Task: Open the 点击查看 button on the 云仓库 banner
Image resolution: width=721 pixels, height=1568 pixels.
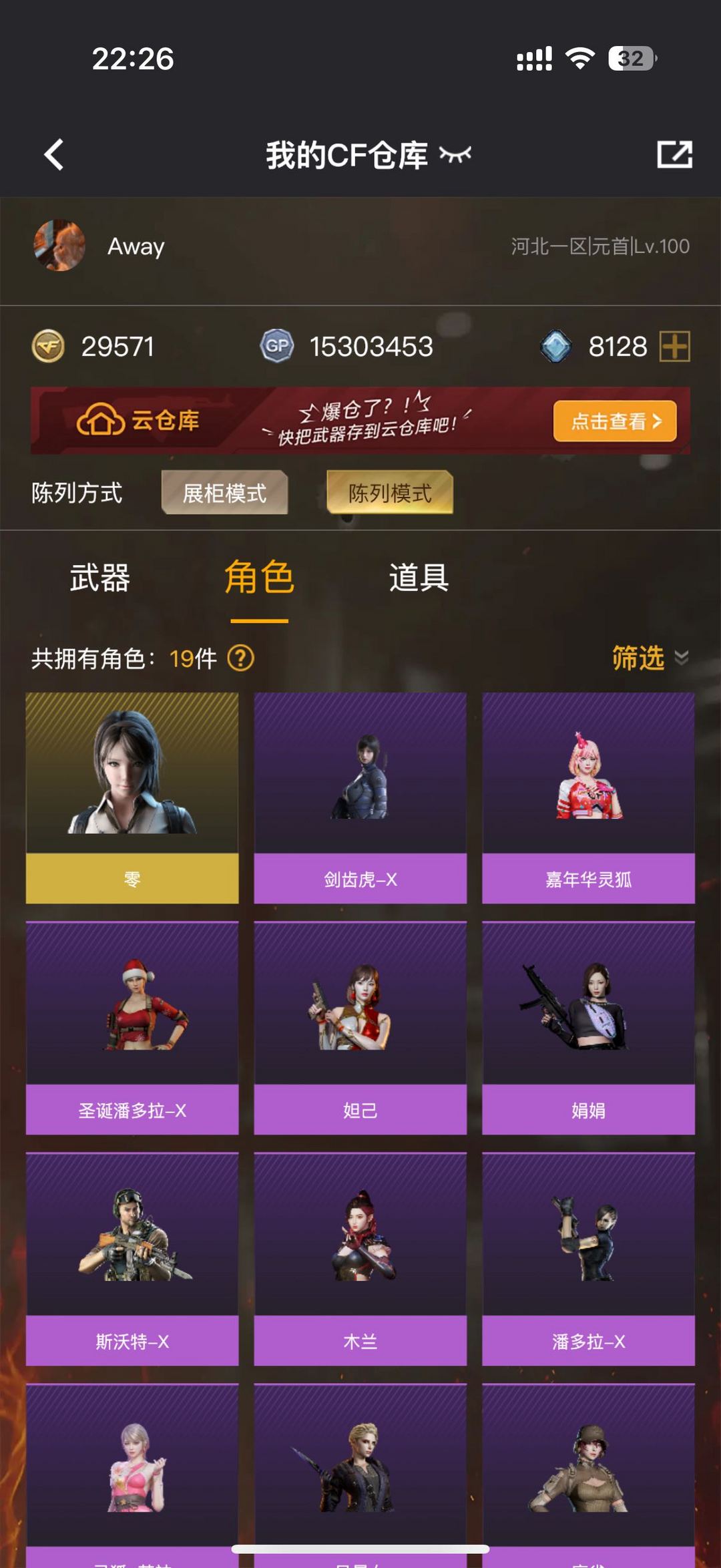Action: (x=615, y=421)
